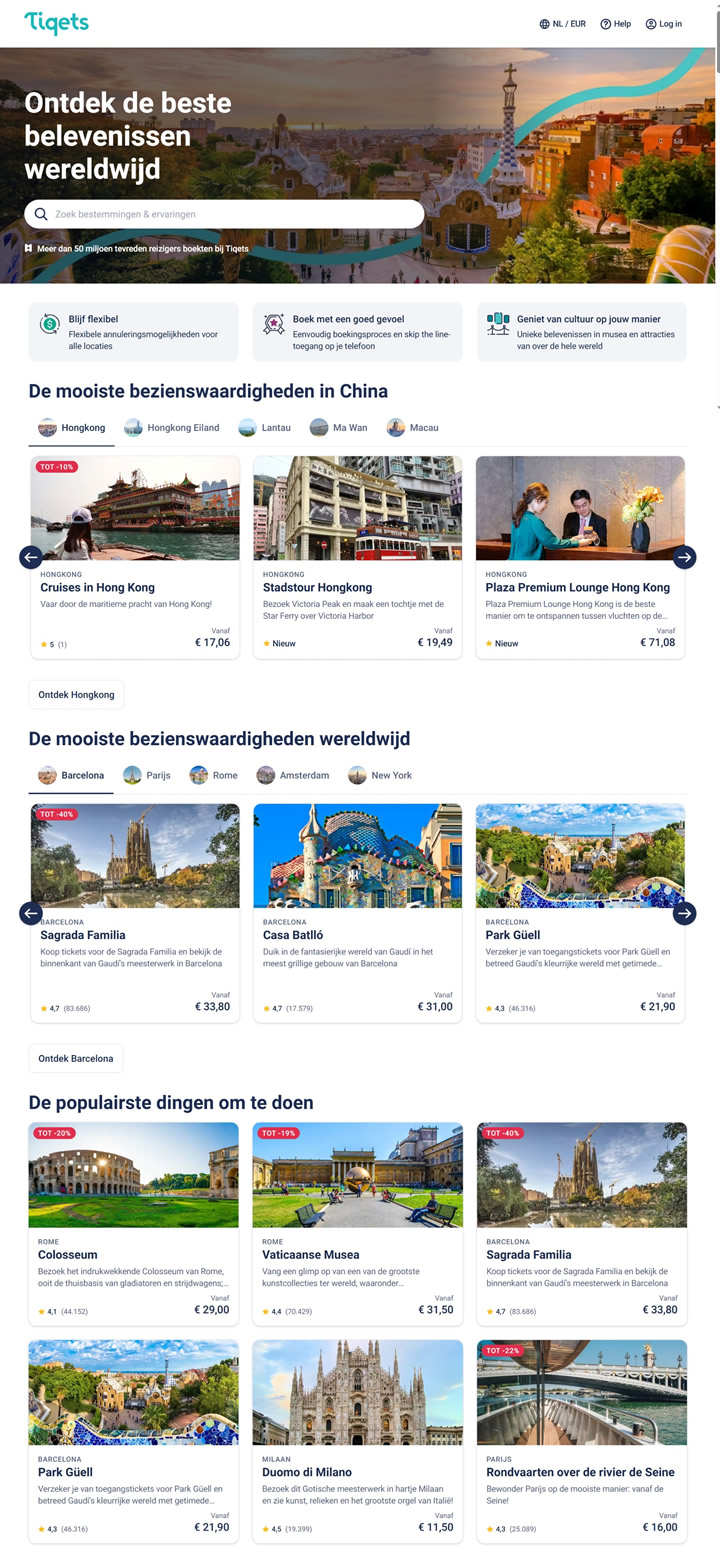Open the Help link

[615, 24]
